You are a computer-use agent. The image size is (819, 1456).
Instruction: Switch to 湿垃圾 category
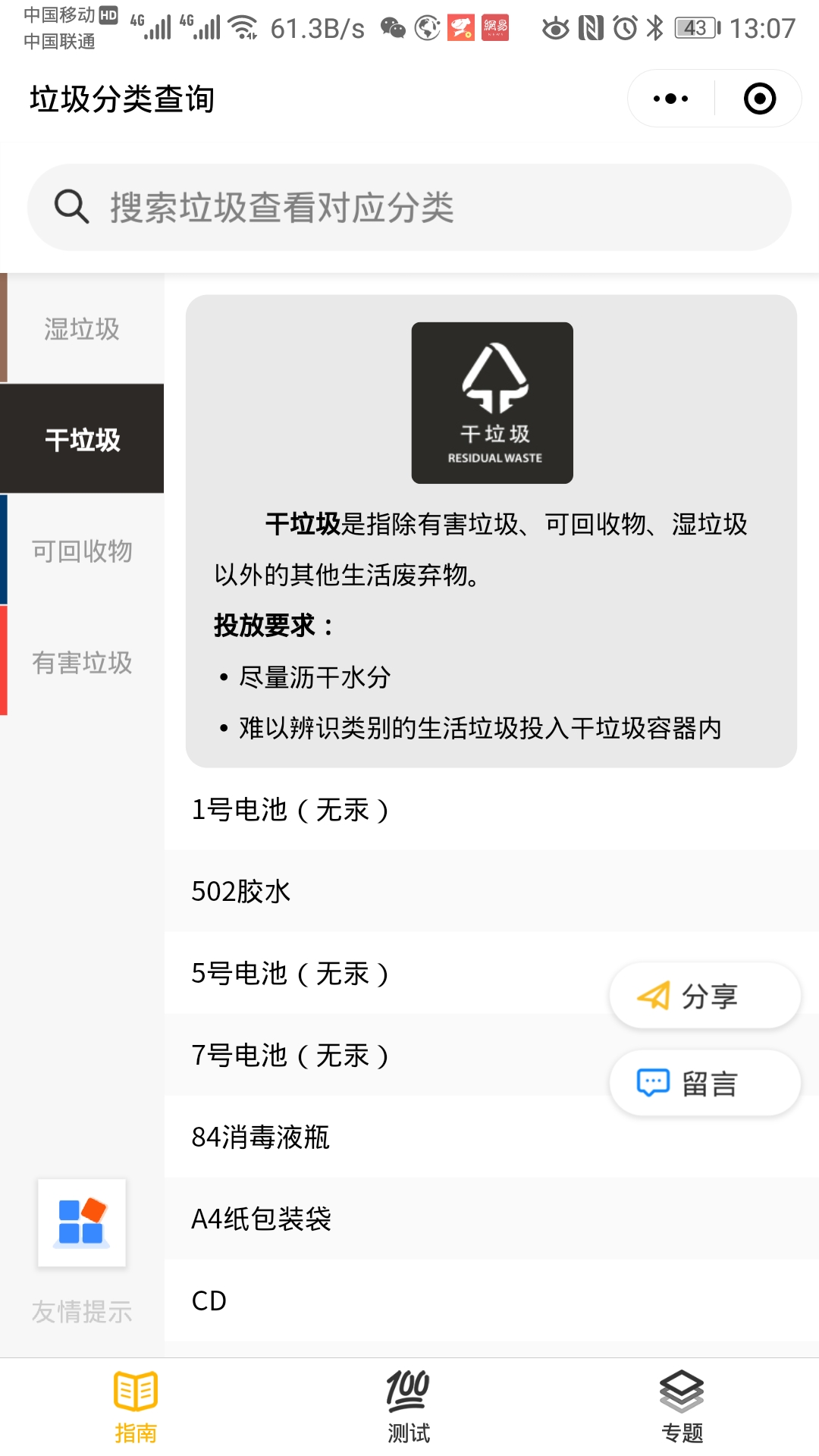pos(82,328)
